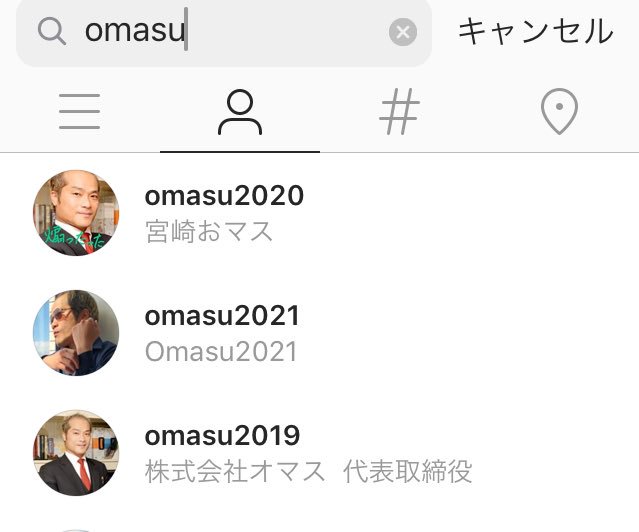Switch to the top results tab
The width and height of the screenshot is (639, 532).
tap(80, 113)
